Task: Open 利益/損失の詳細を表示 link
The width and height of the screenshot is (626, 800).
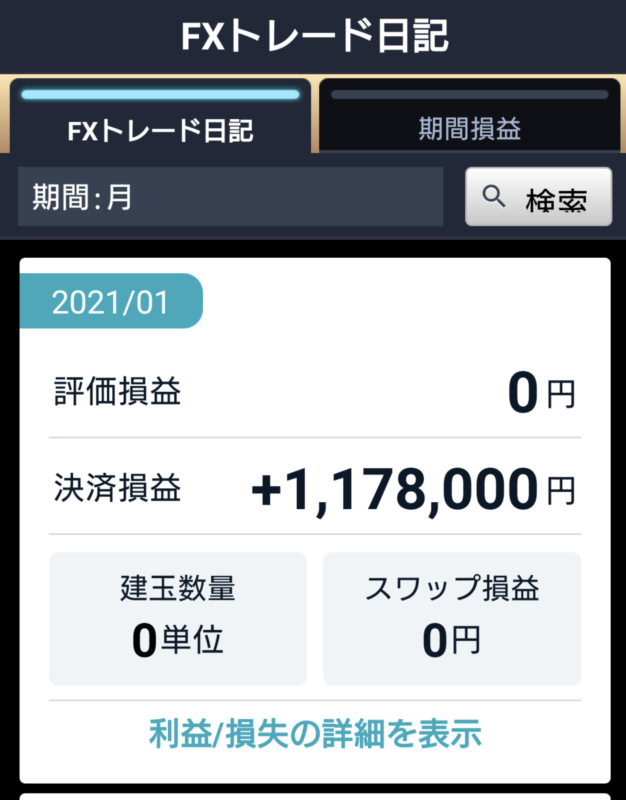Action: (315, 734)
